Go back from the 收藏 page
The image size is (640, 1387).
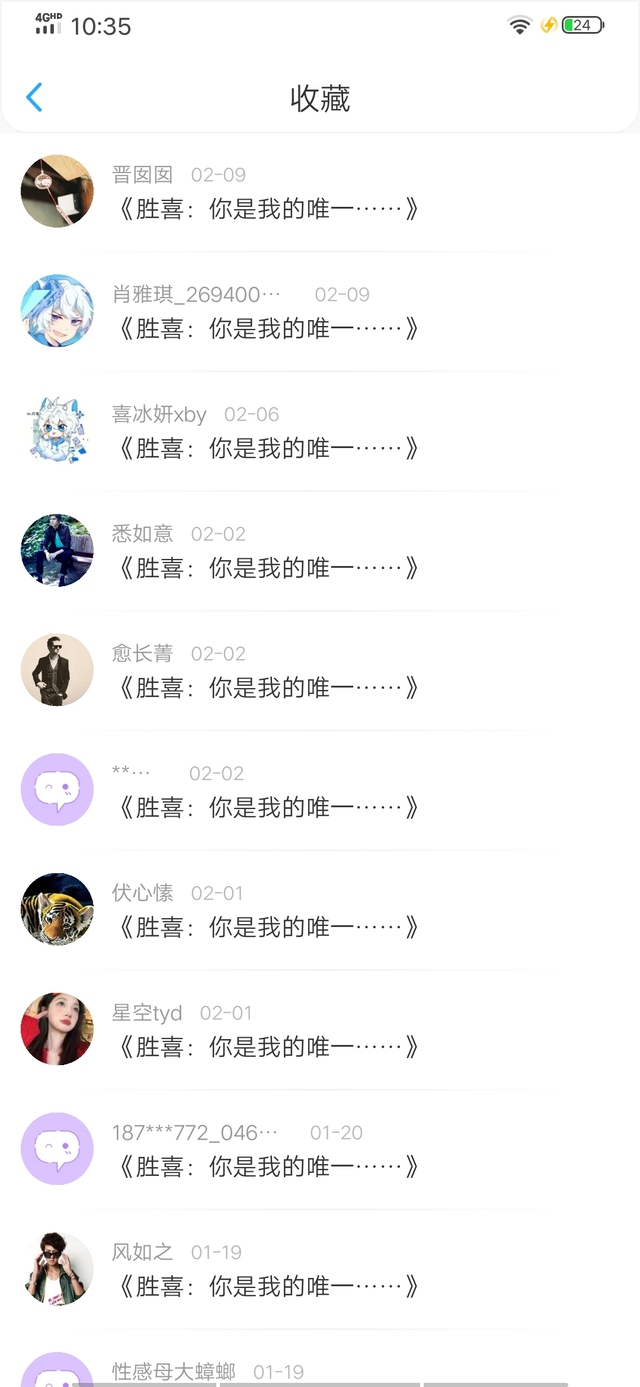35,98
